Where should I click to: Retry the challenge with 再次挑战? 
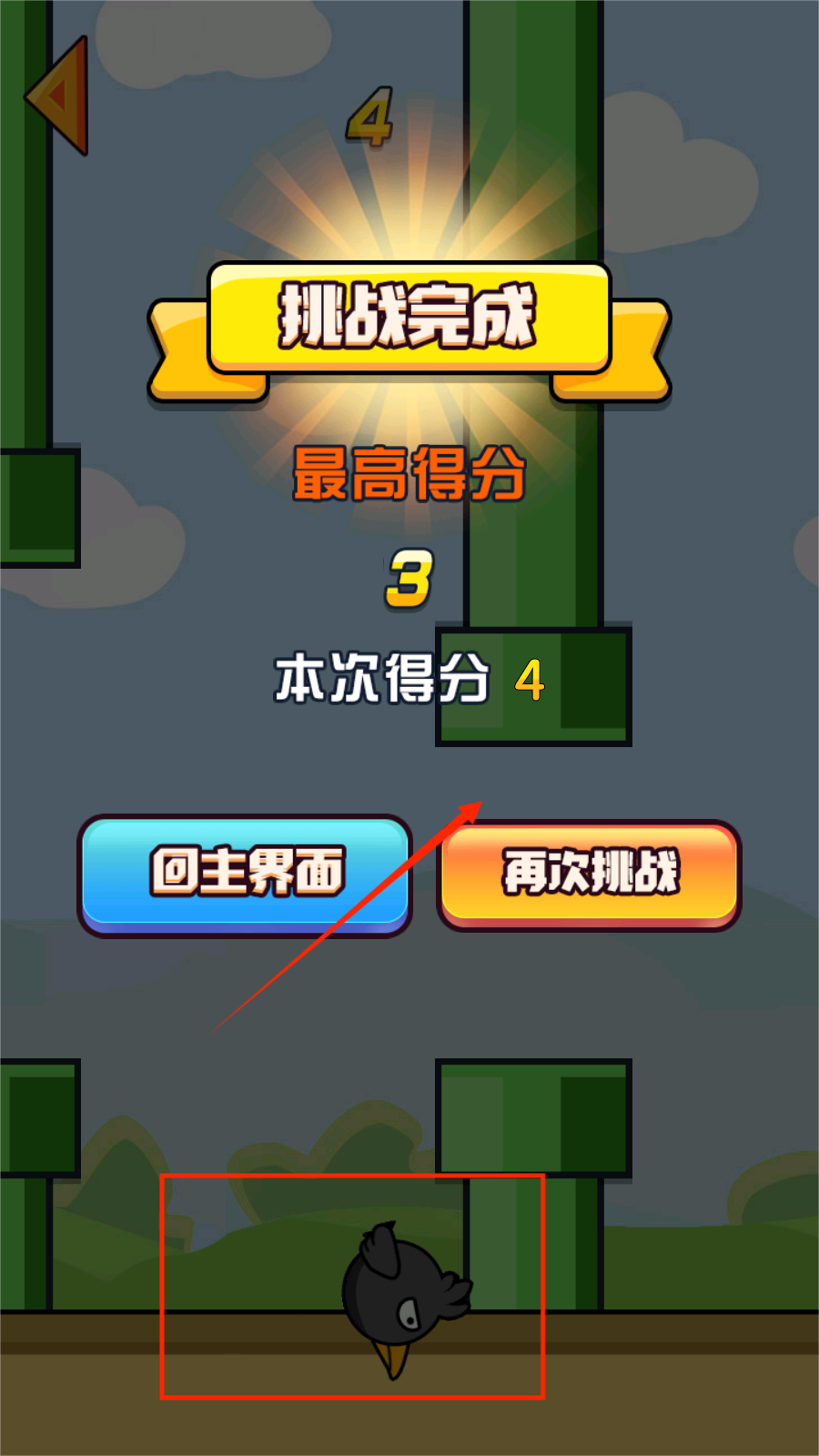(x=590, y=875)
